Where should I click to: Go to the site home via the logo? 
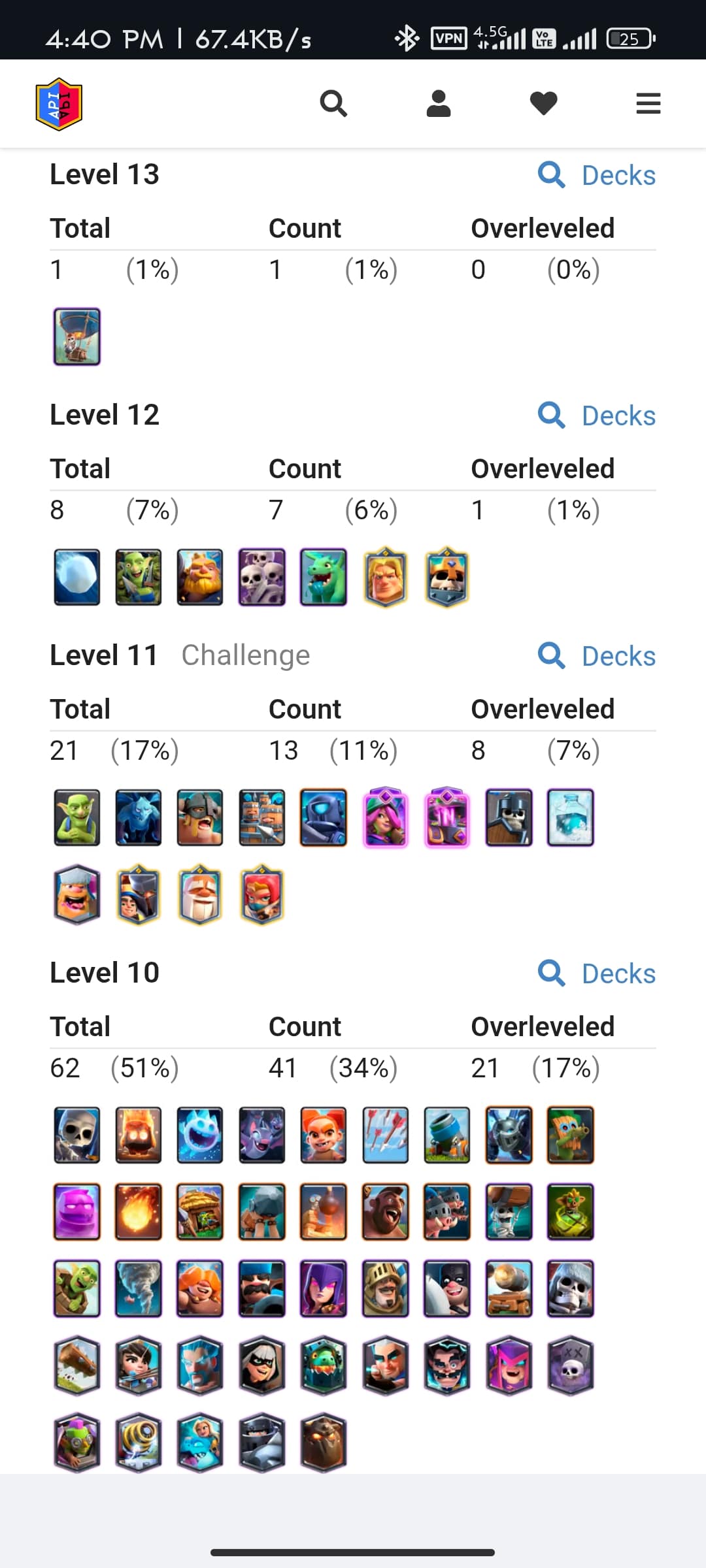(x=59, y=105)
